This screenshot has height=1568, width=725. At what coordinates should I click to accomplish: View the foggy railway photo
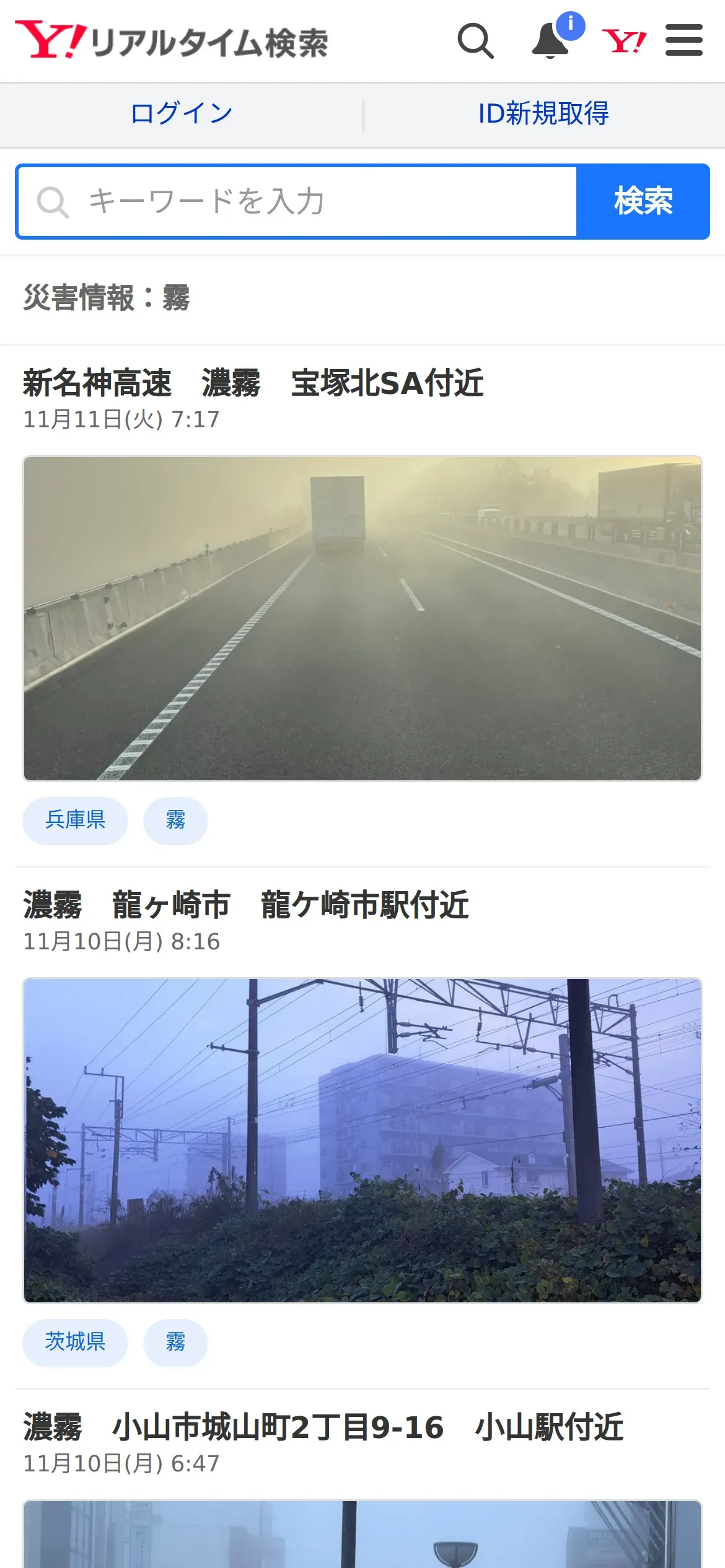tap(362, 1140)
